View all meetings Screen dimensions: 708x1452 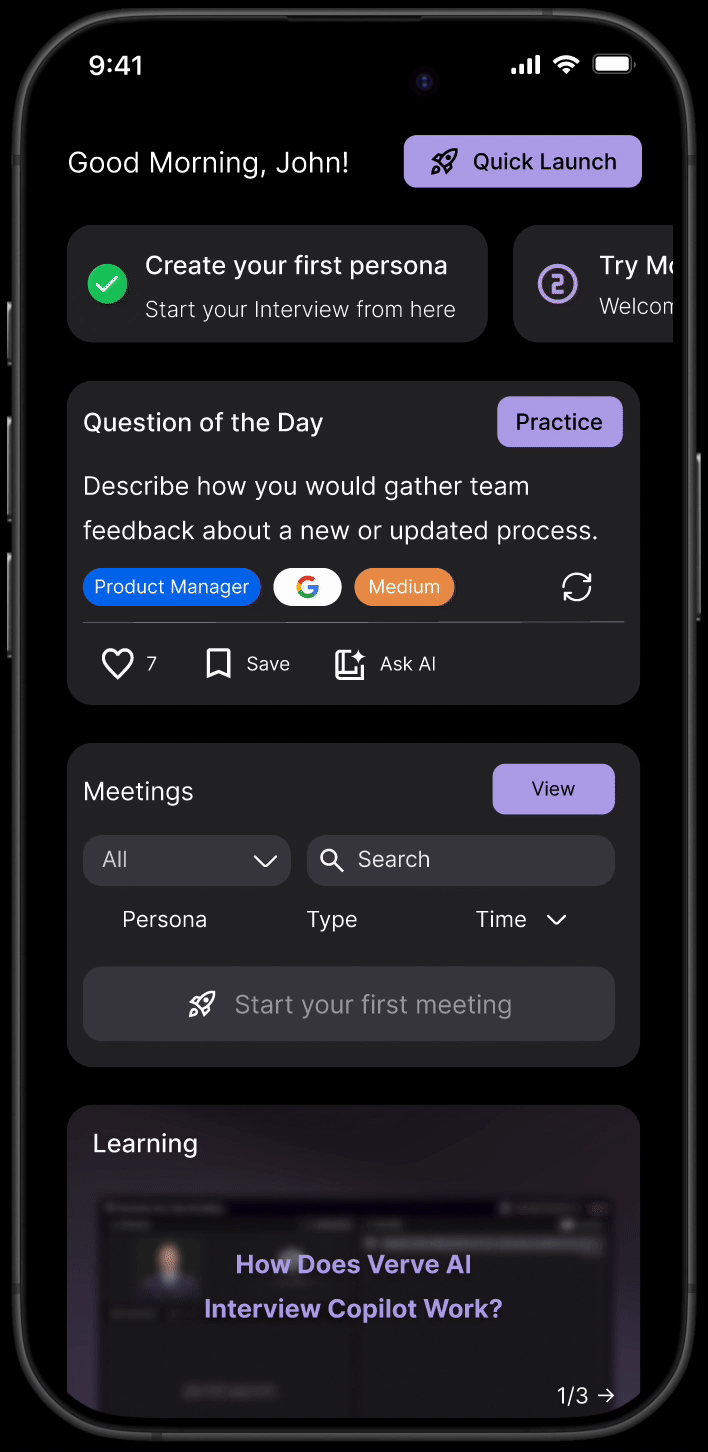coord(553,789)
